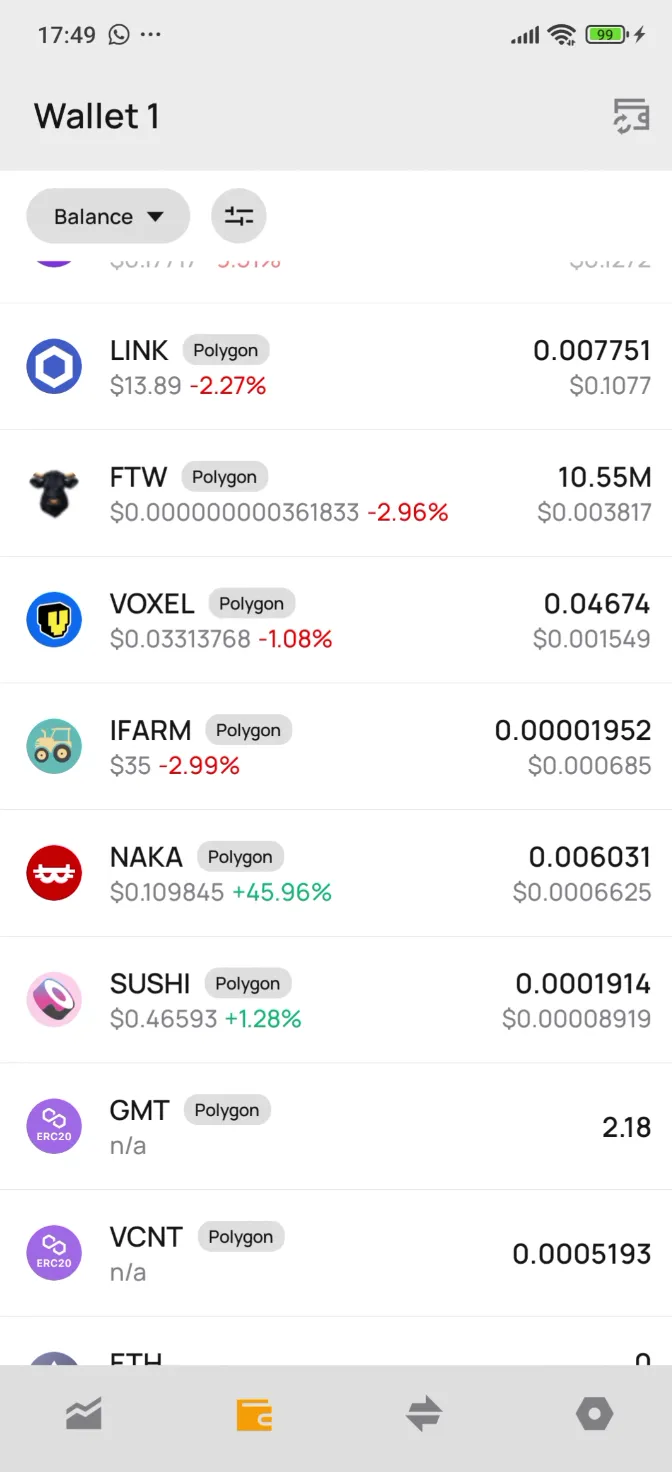Switch to the markets chart tab

pyautogui.click(x=84, y=1414)
